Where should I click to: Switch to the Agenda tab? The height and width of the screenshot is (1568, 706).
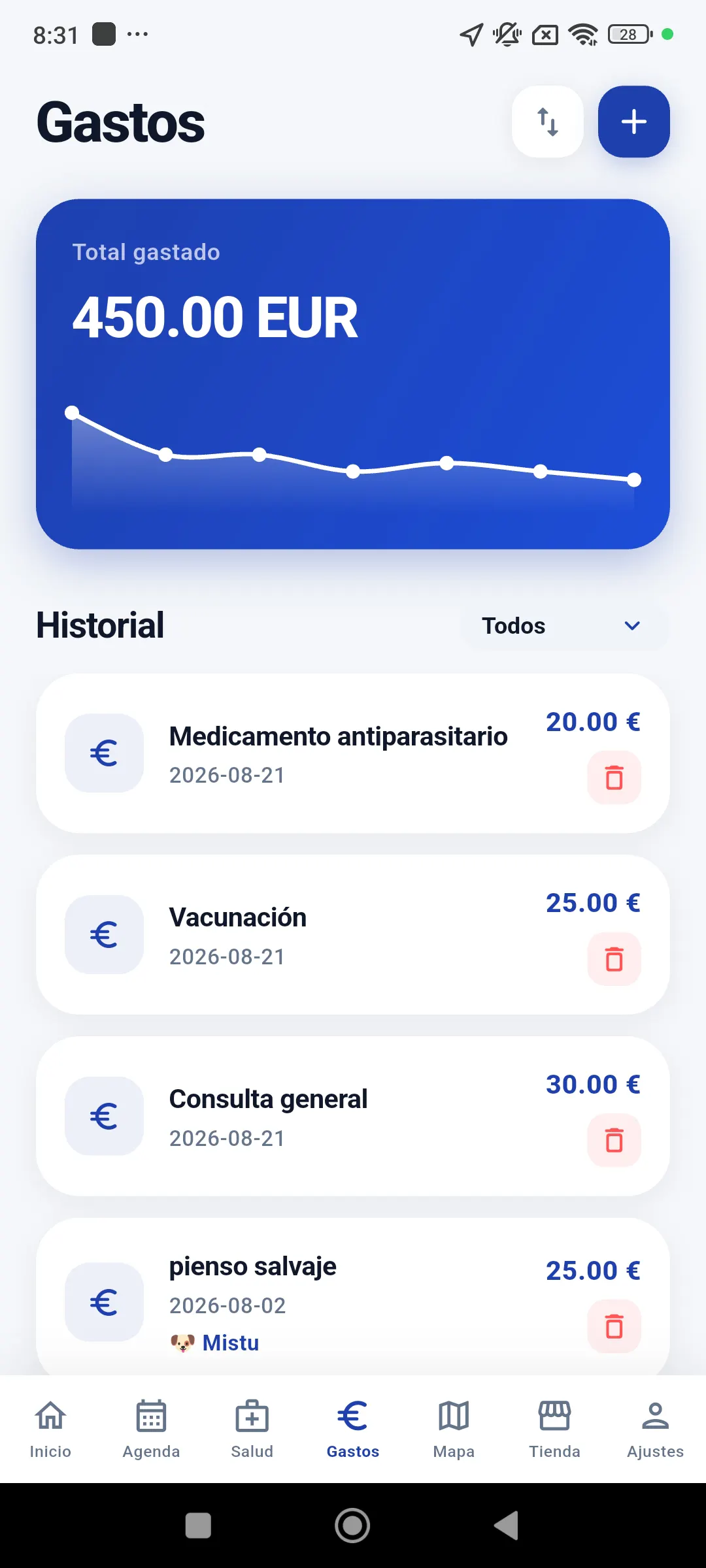pyautogui.click(x=151, y=1429)
